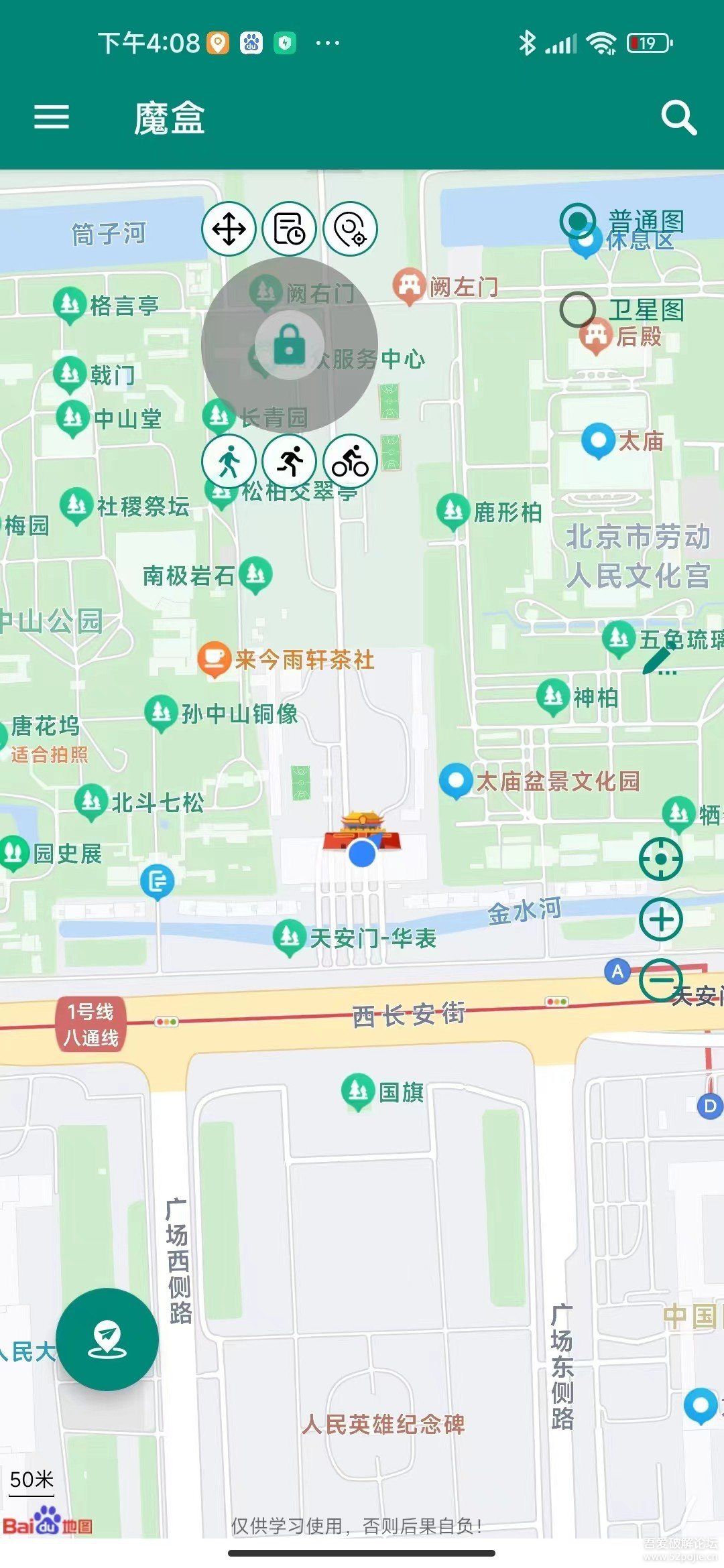Recenter map on current location
The image size is (724, 1568).
point(661,858)
